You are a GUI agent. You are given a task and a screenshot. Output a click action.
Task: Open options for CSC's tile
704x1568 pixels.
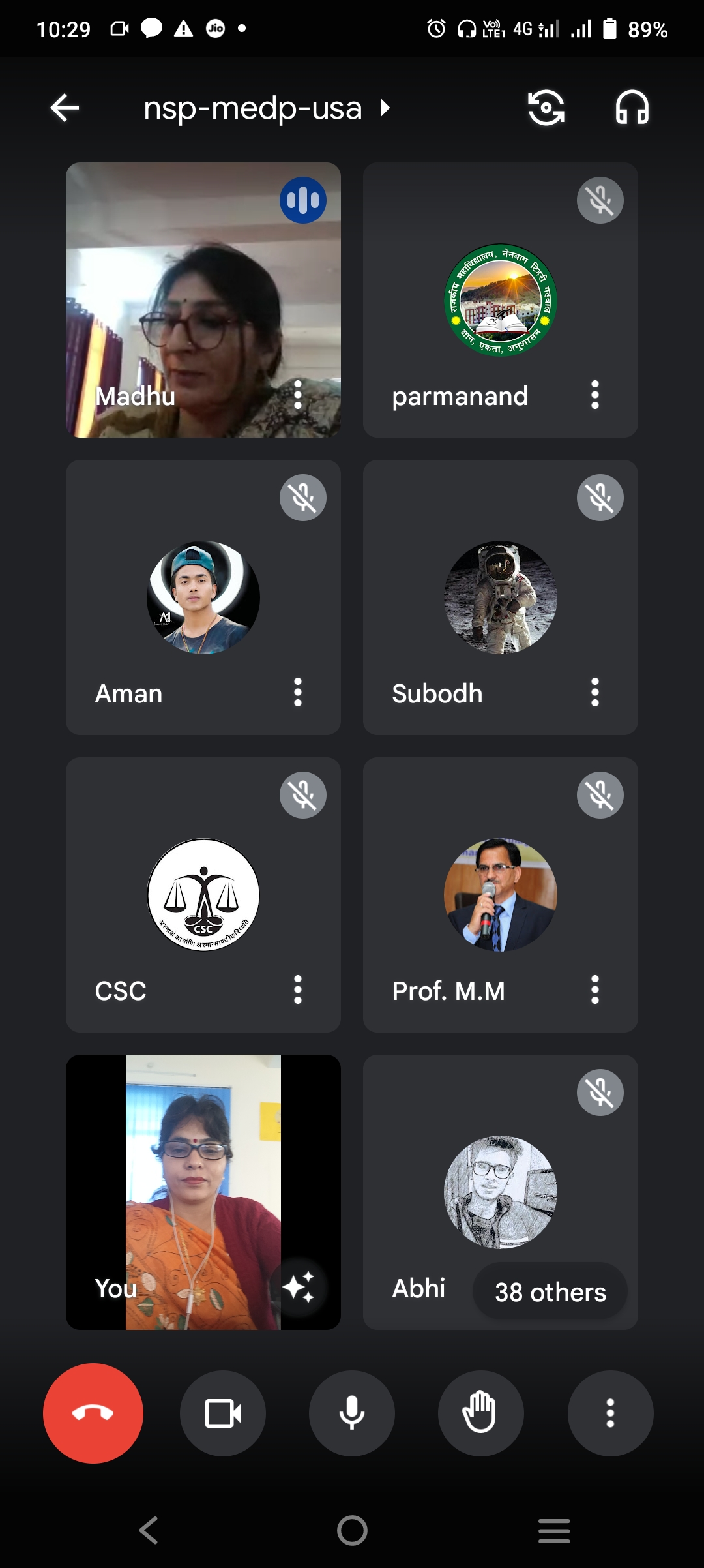pyautogui.click(x=298, y=990)
